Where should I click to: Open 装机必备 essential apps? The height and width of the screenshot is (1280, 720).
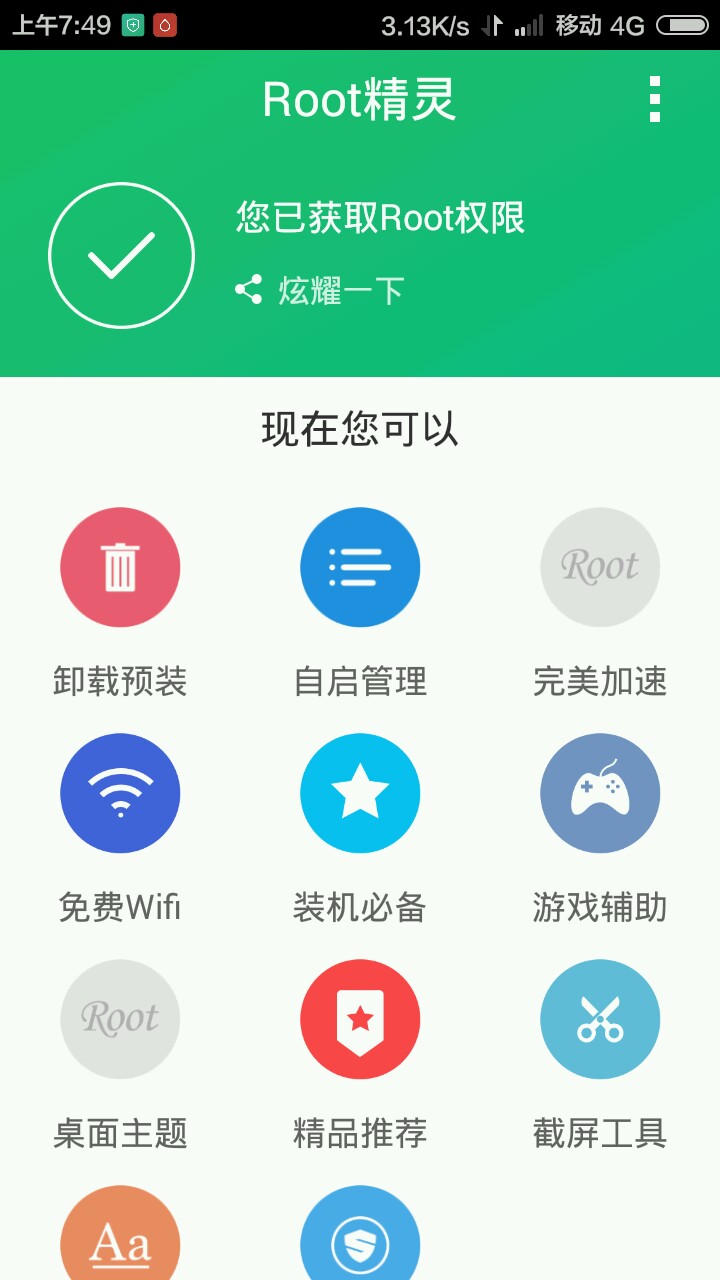tap(360, 793)
